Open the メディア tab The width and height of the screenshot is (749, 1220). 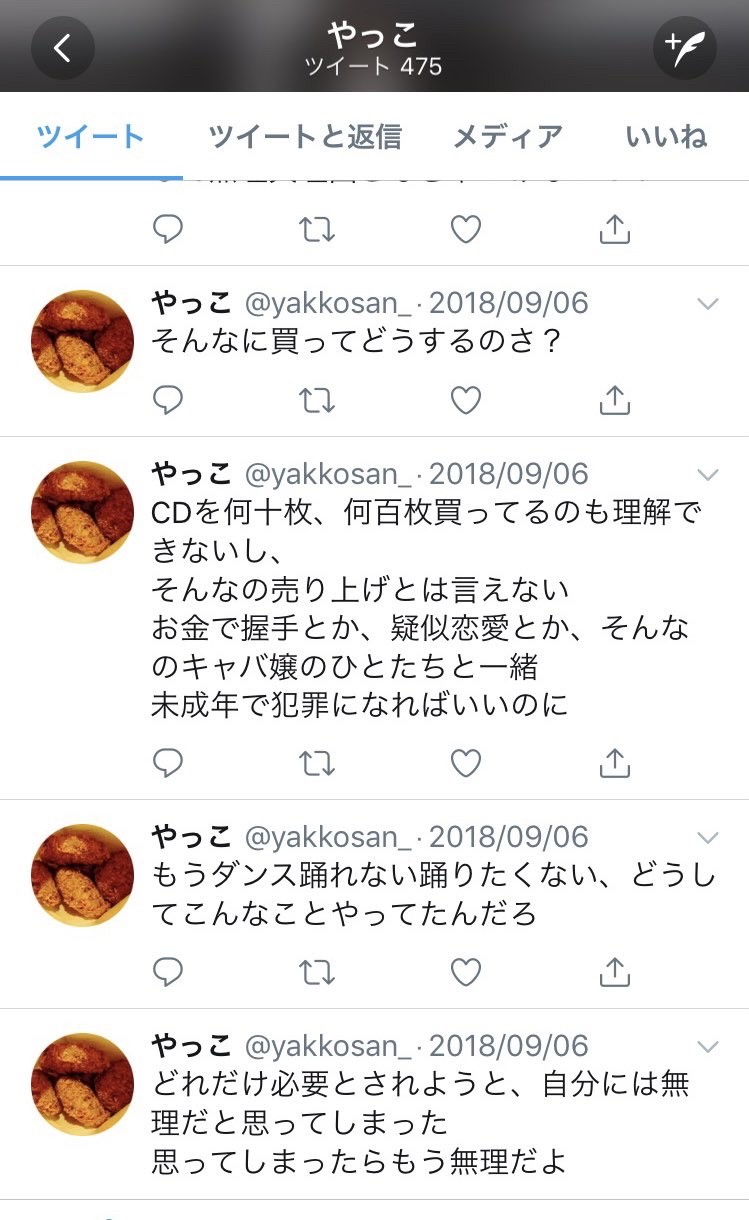[507, 137]
